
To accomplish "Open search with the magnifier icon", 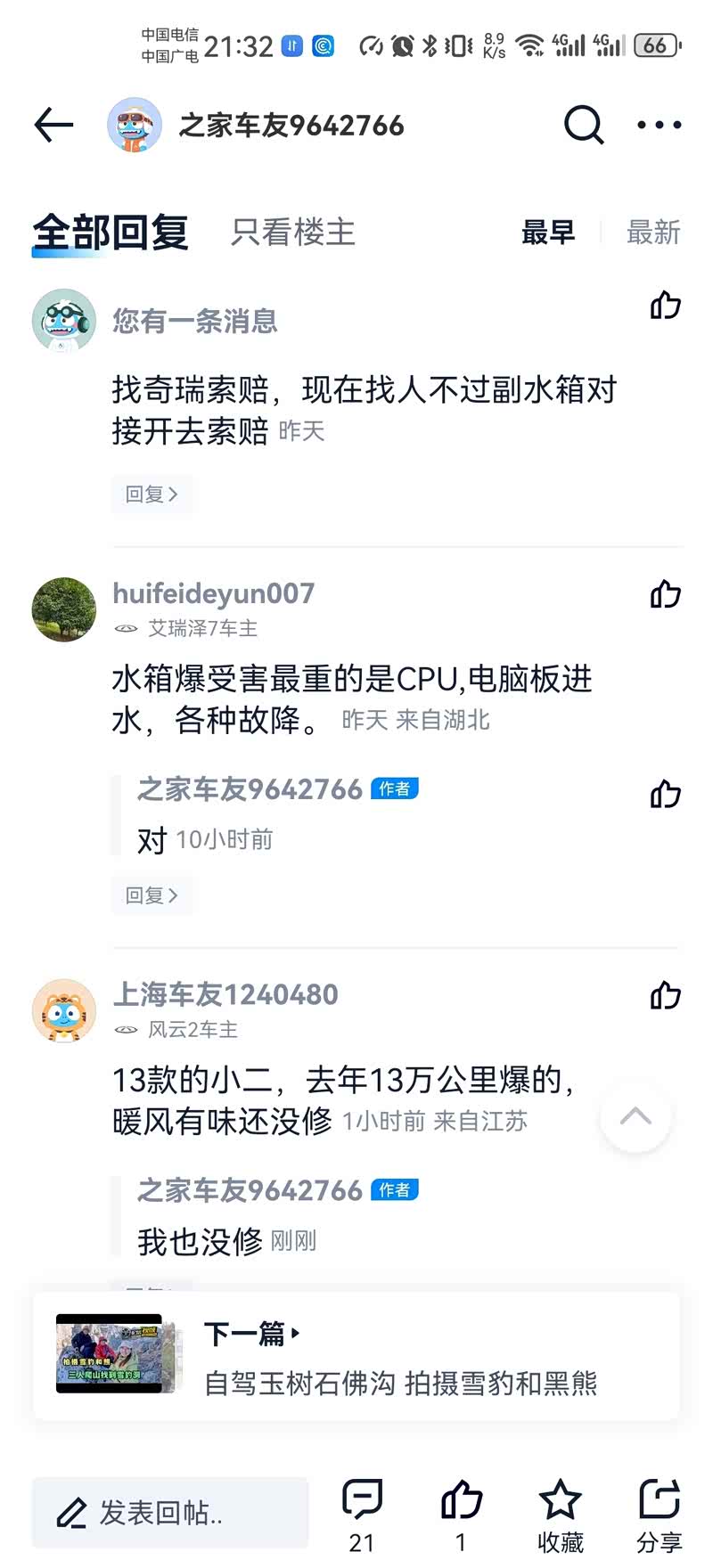I will pyautogui.click(x=584, y=126).
